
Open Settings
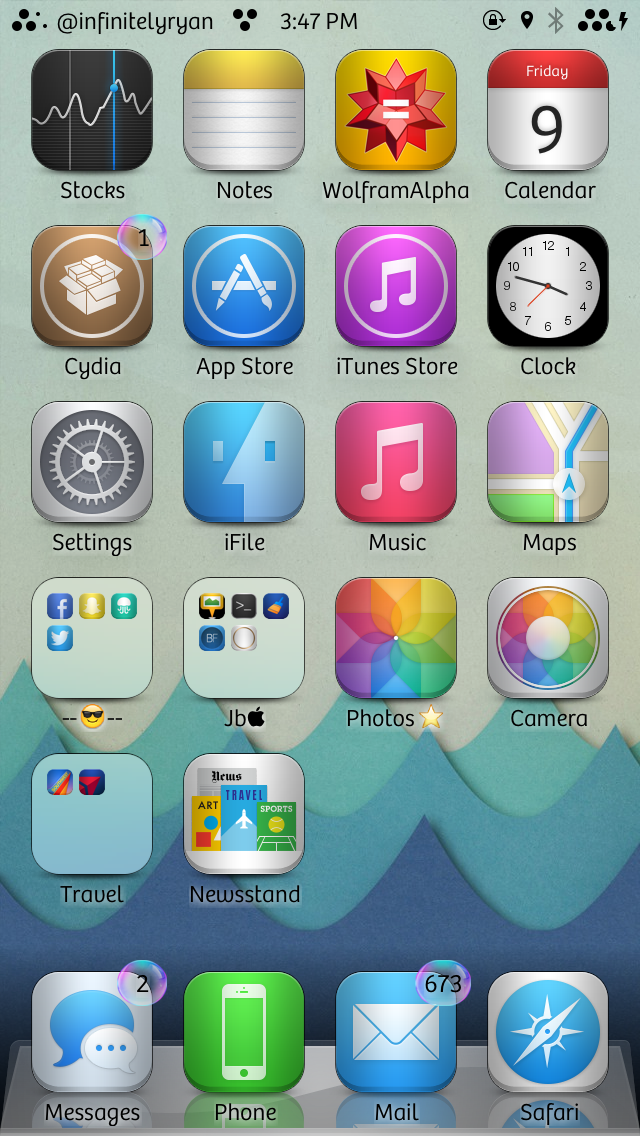pos(92,462)
